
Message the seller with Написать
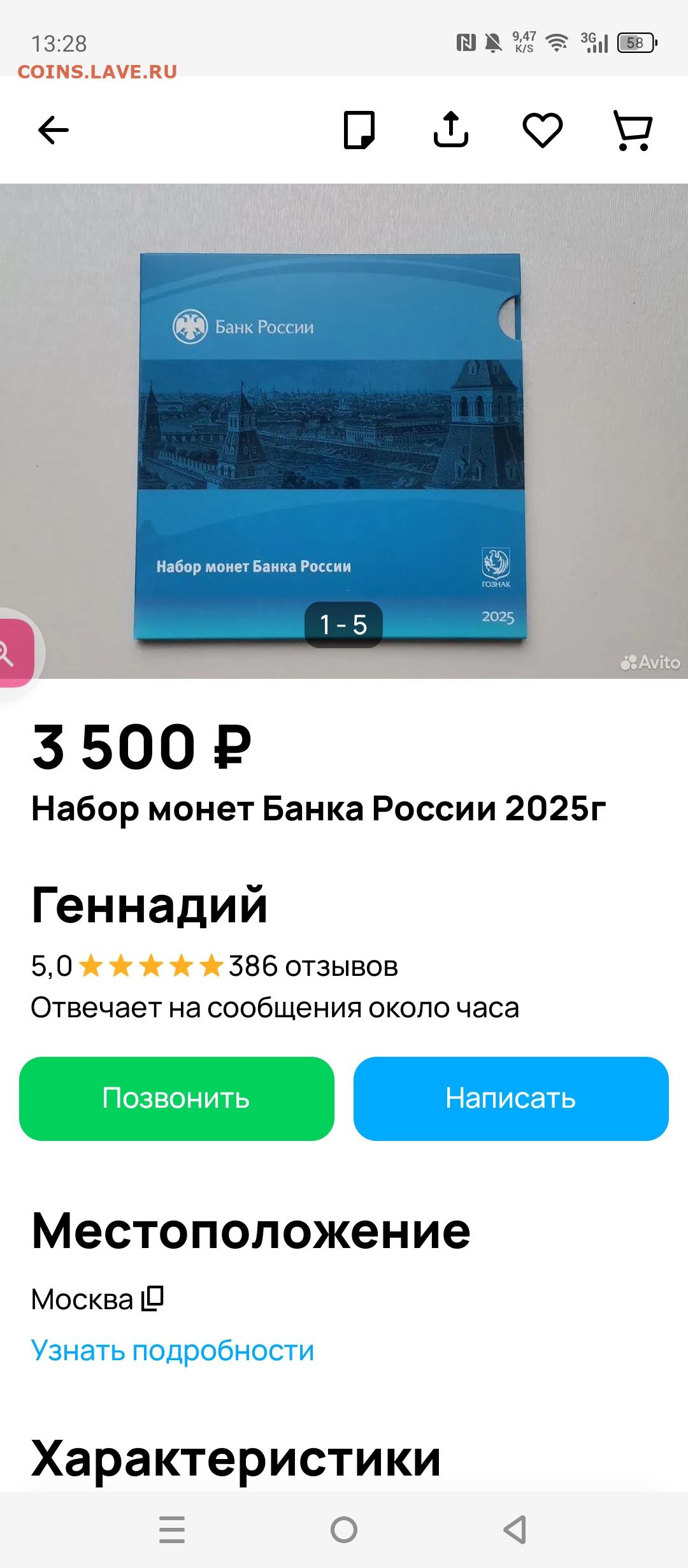pos(511,1098)
